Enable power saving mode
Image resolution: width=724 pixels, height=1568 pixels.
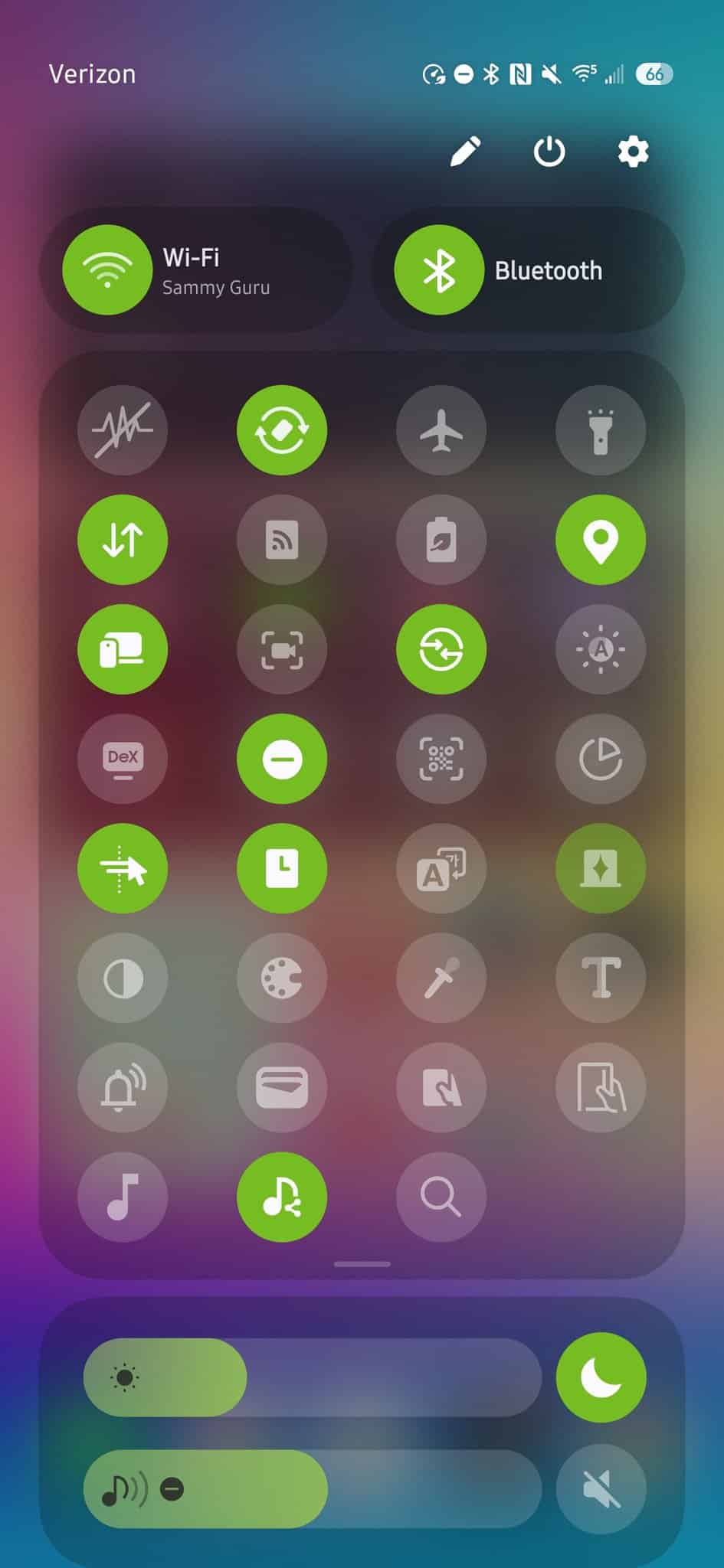441,540
